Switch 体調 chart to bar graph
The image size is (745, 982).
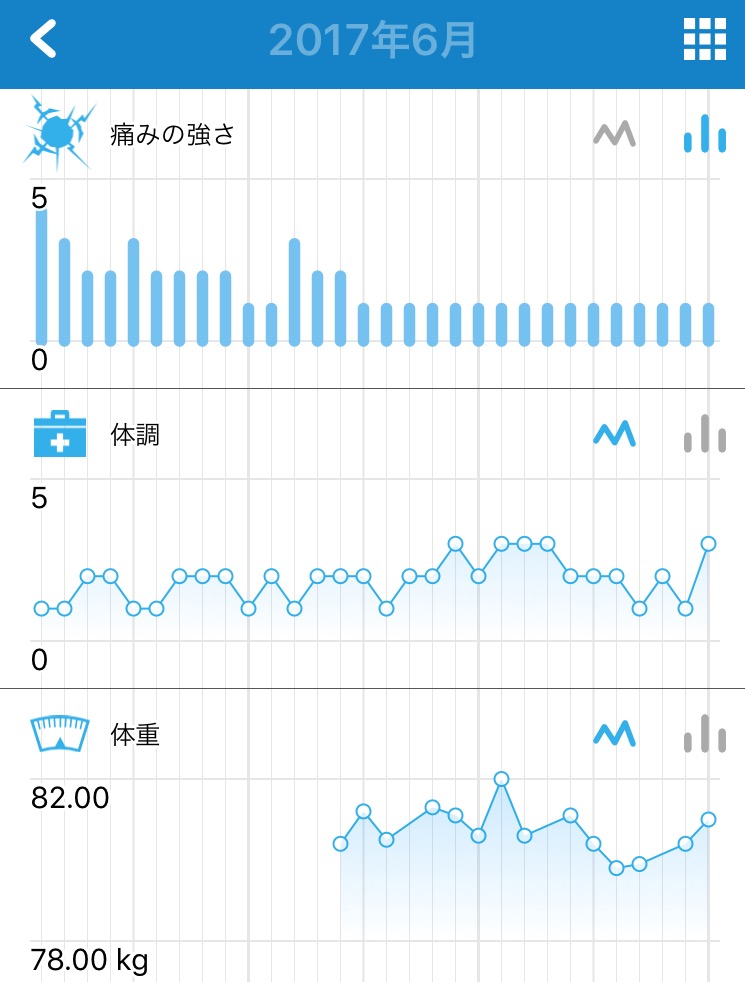point(704,434)
